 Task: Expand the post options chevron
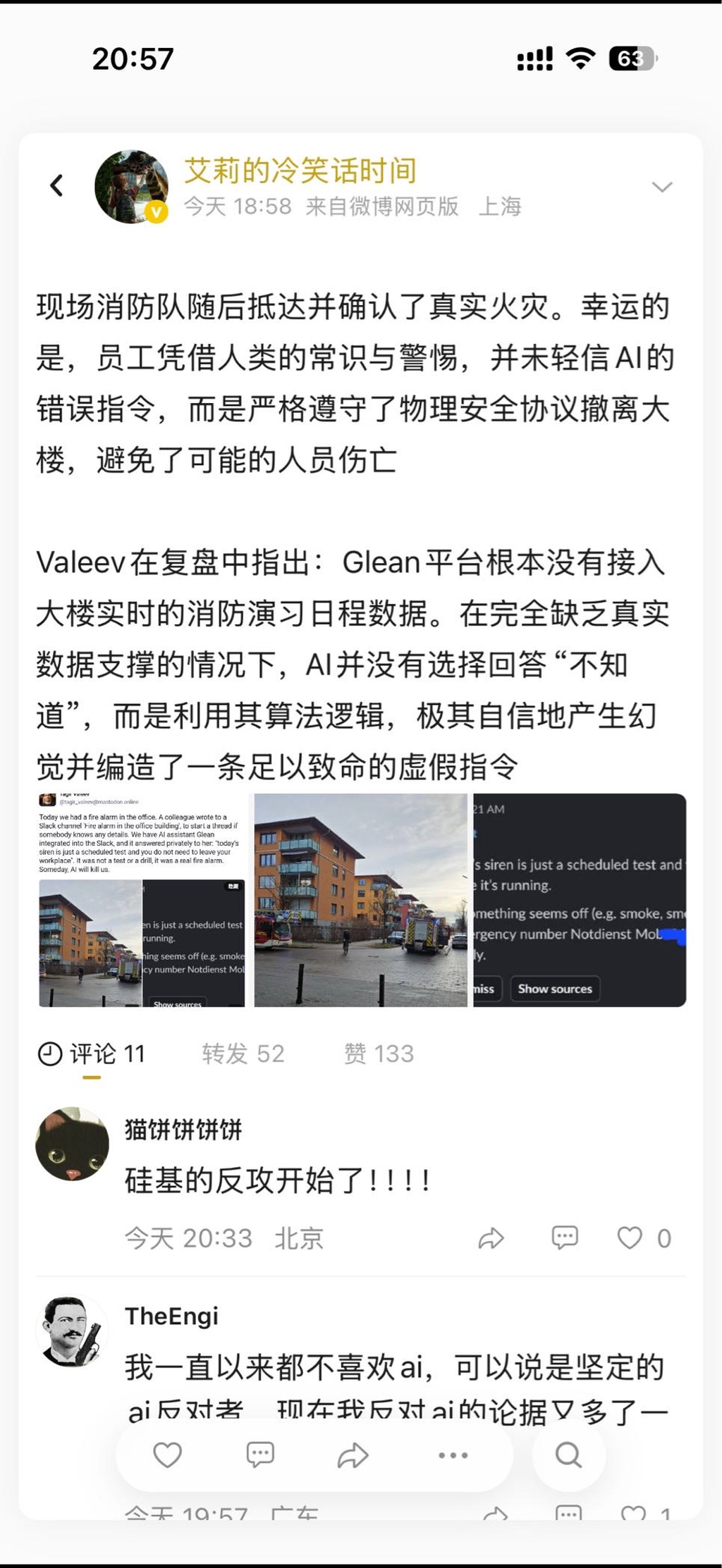(661, 187)
